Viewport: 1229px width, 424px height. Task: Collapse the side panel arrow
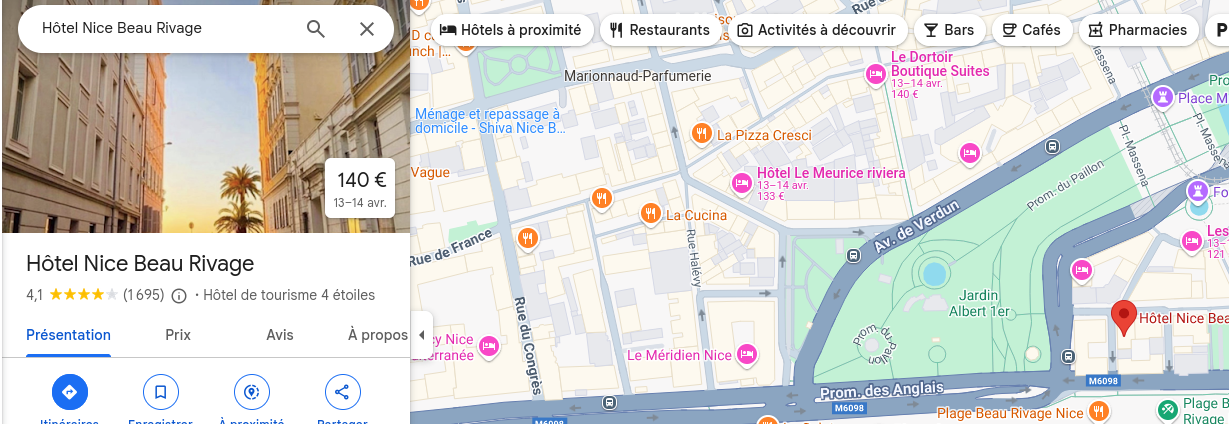(x=421, y=335)
